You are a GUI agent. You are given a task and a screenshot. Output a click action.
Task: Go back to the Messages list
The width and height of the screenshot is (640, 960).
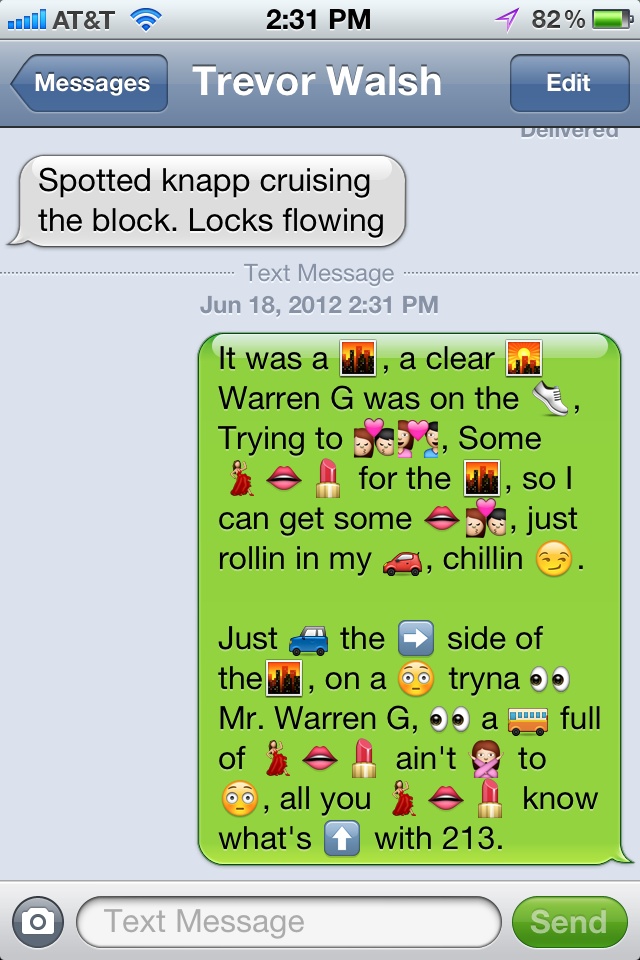coord(90,83)
